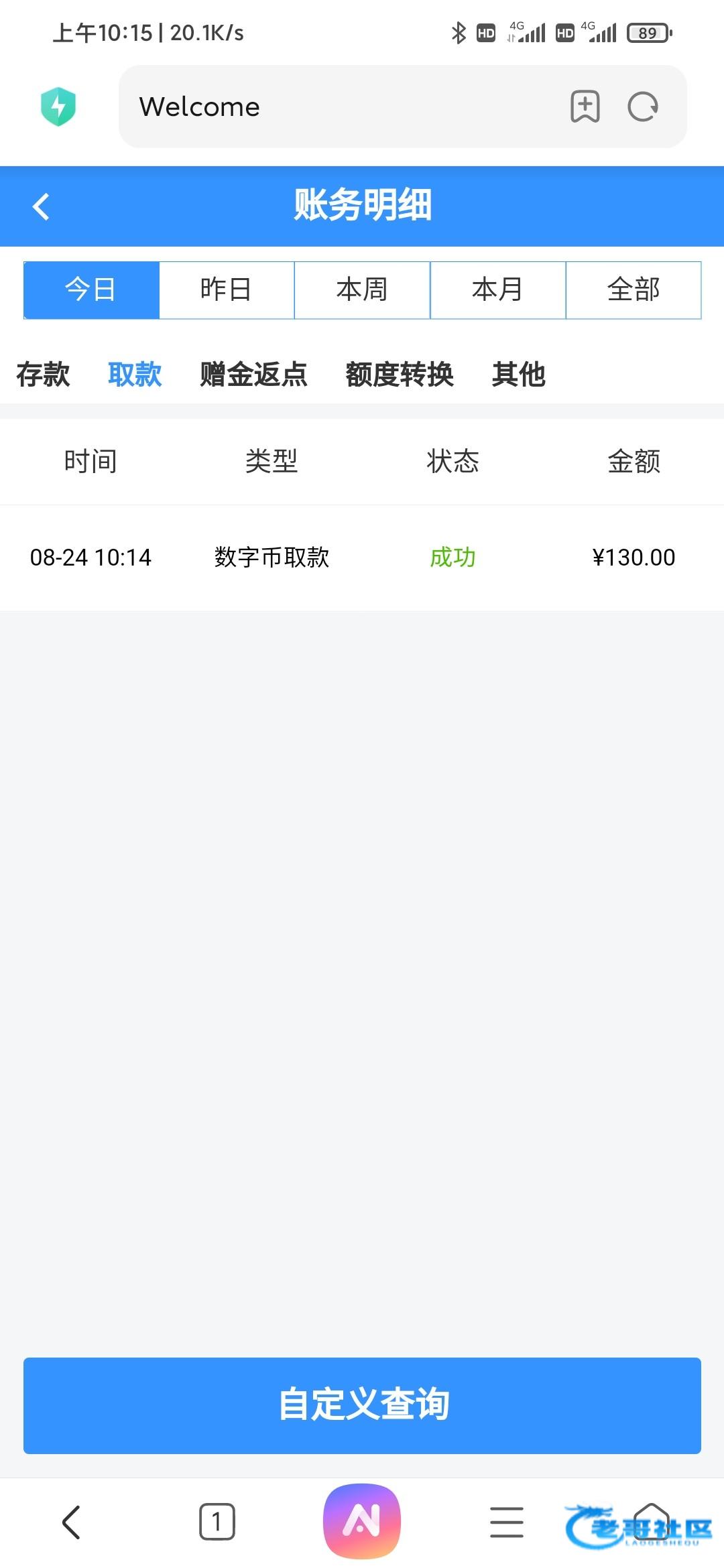Viewport: 724px width, 1568px height.
Task: Open the 赠金返点 category
Action: tap(253, 374)
